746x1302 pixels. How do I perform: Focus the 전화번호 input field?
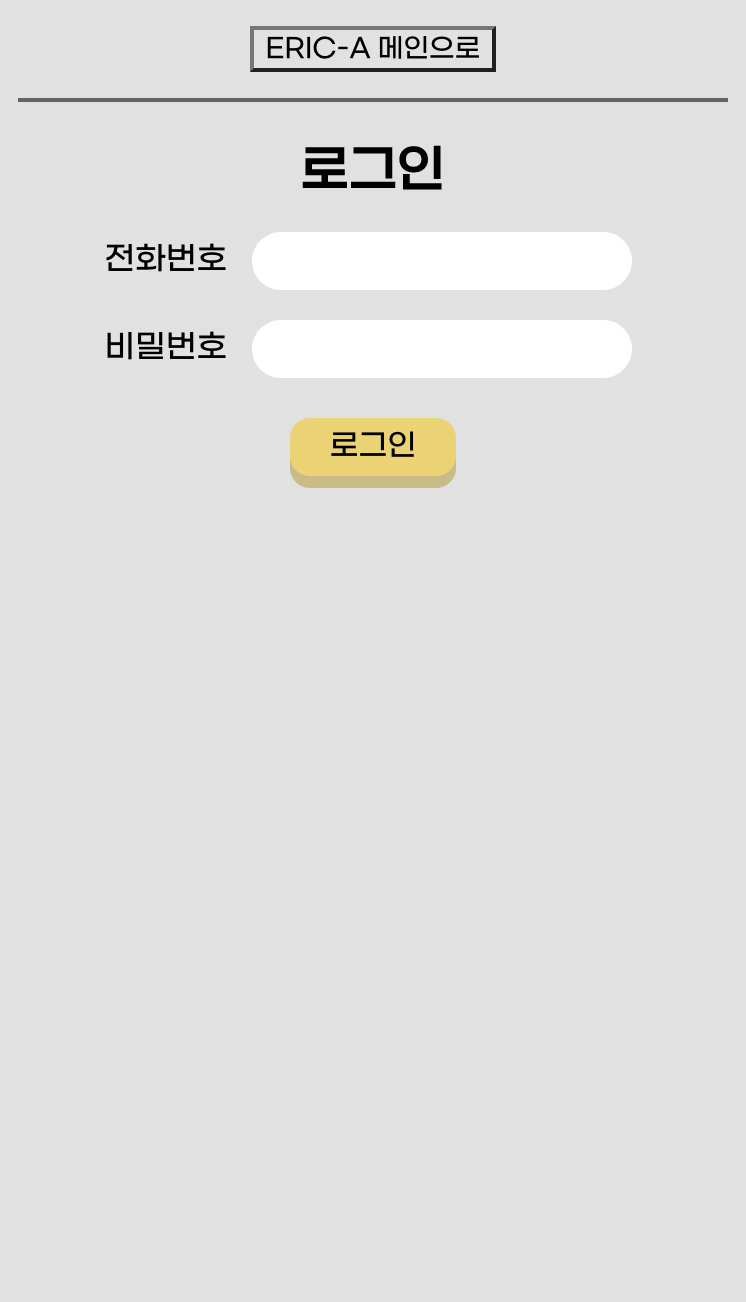442,261
